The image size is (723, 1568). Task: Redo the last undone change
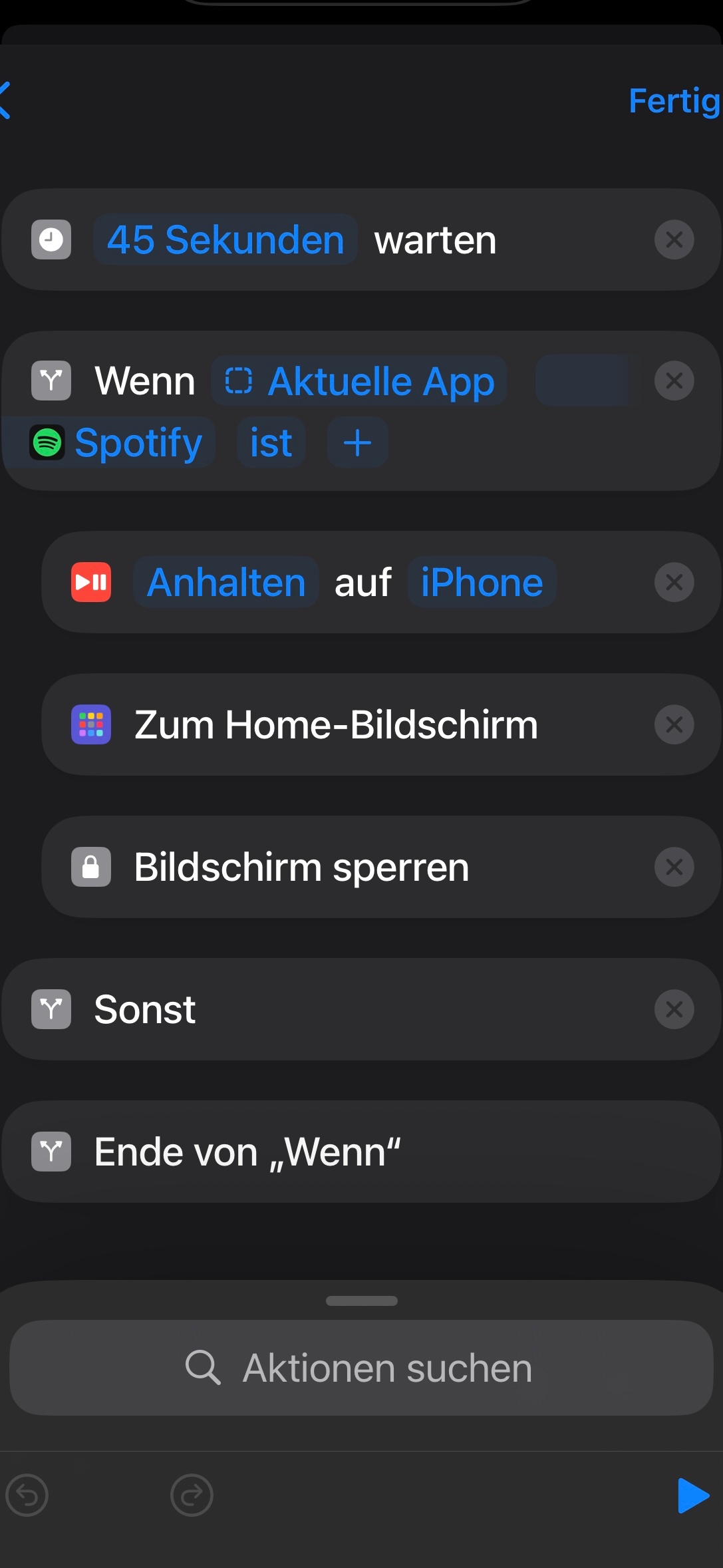[x=192, y=1495]
